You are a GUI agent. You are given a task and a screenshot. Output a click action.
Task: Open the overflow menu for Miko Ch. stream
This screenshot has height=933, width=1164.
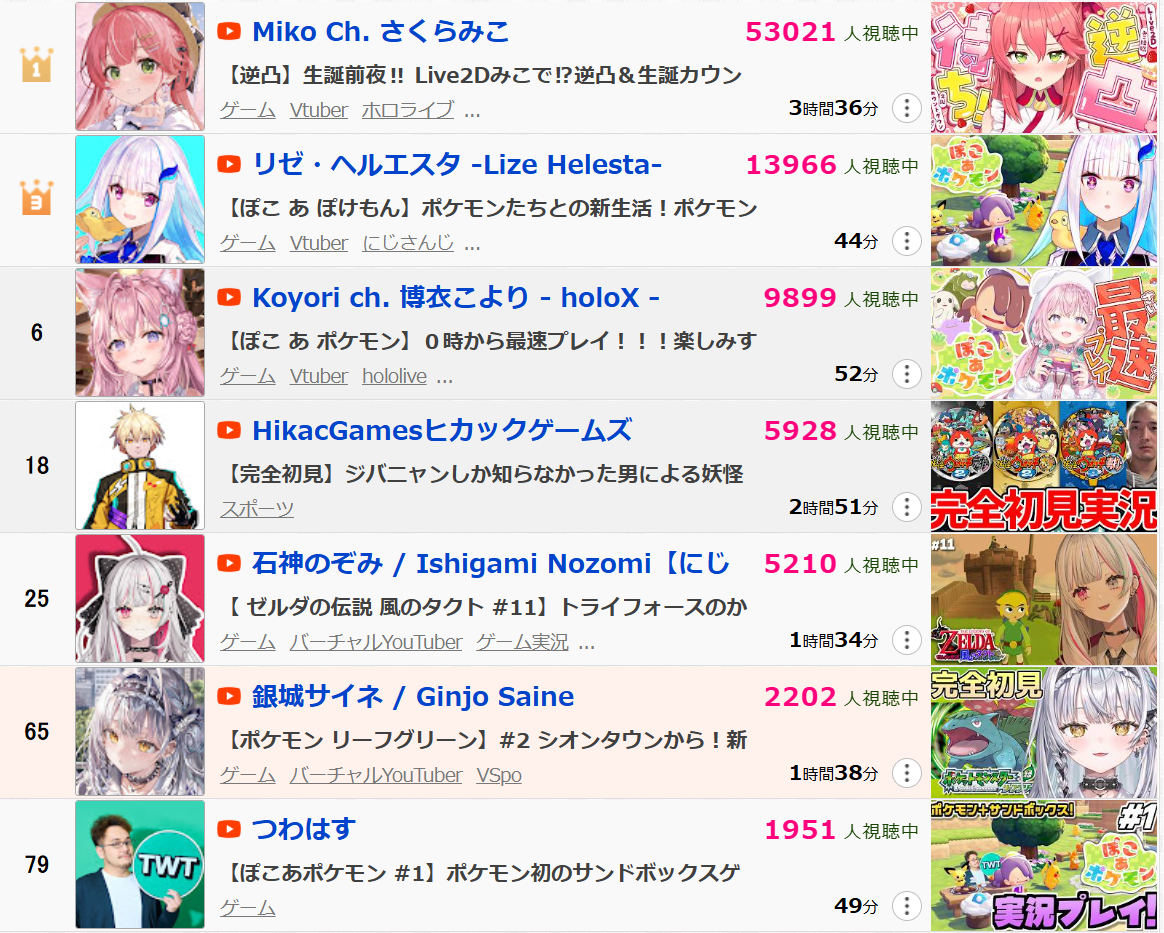click(x=906, y=108)
